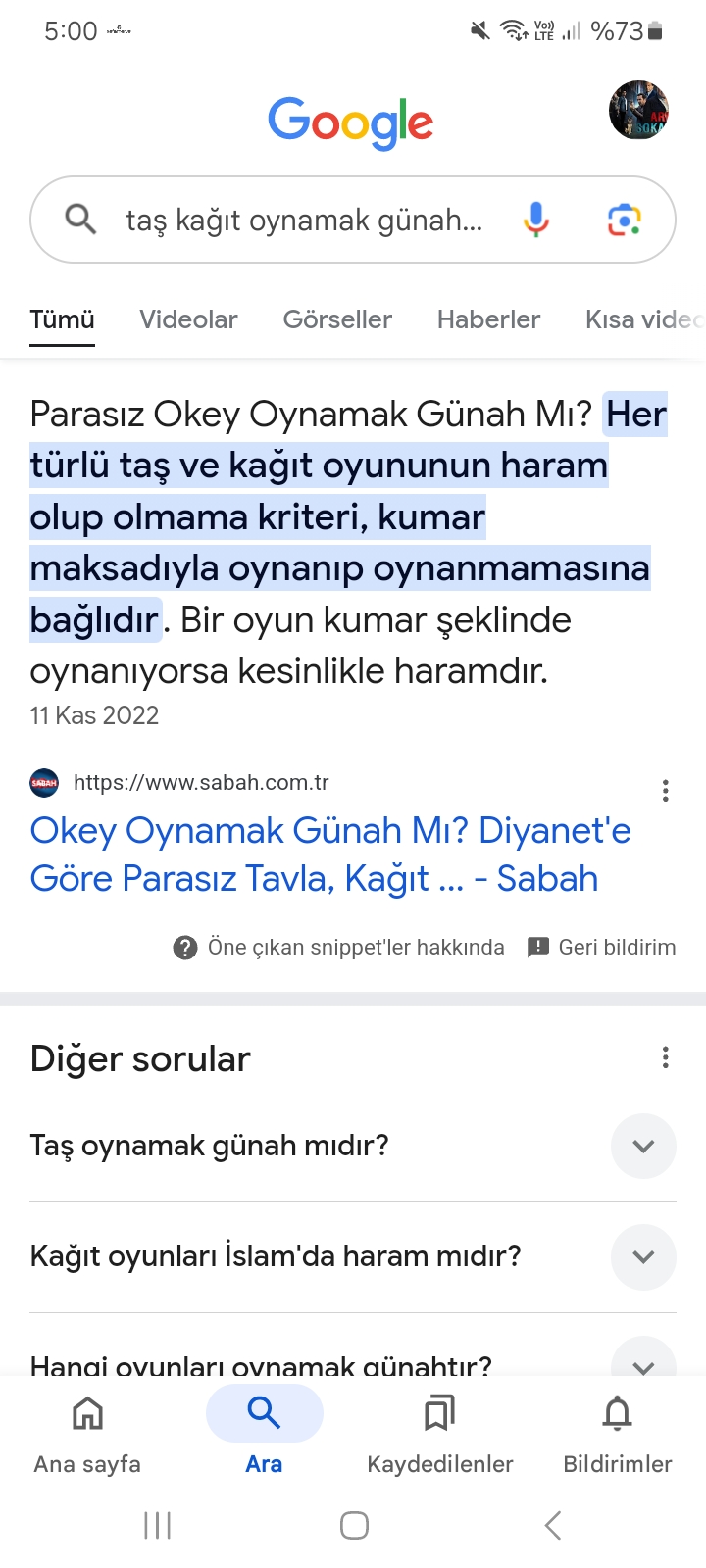This screenshot has height=1568, width=706.
Task: Open Diğer sorular overflow menu
Action: [666, 1057]
